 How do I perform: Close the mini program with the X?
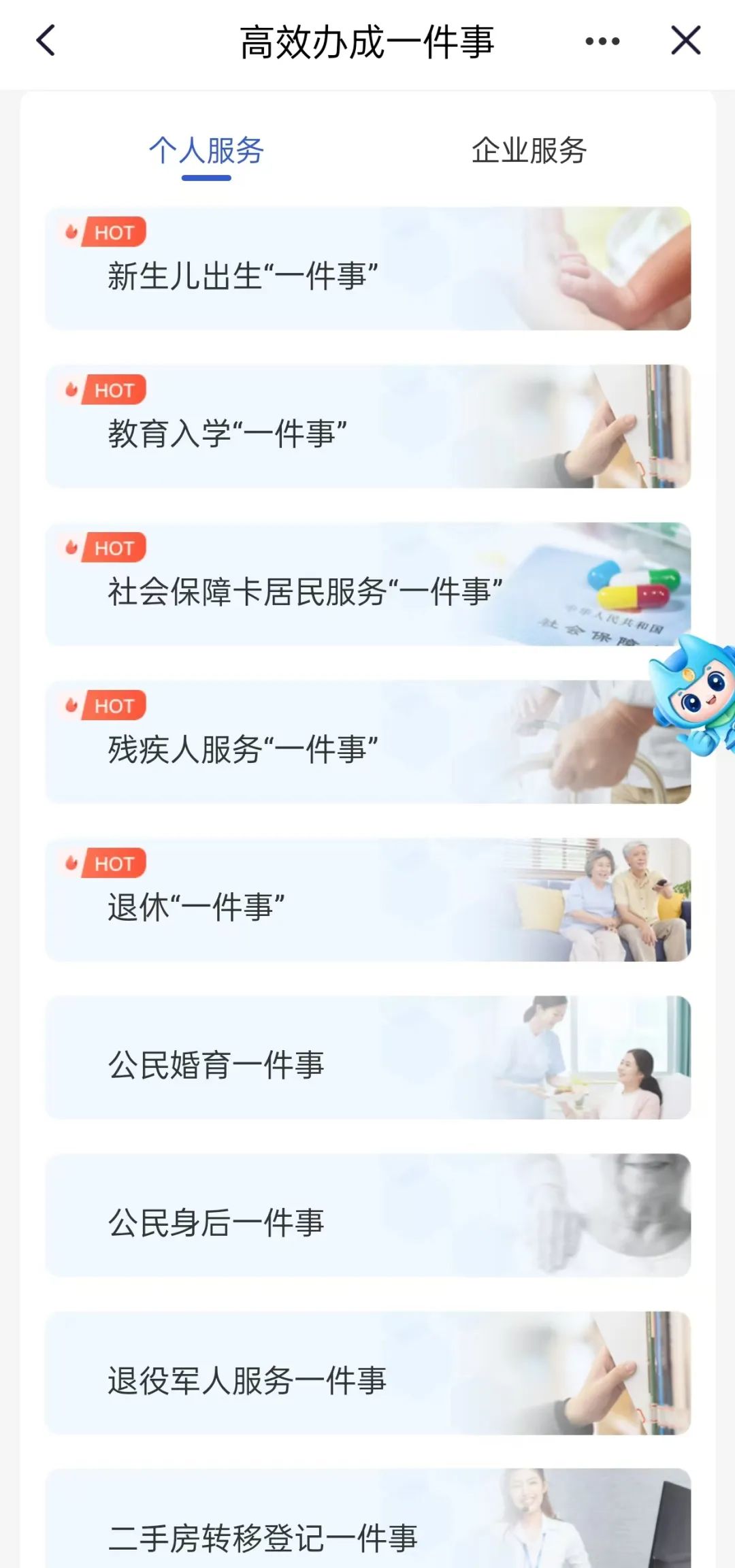pos(685,41)
